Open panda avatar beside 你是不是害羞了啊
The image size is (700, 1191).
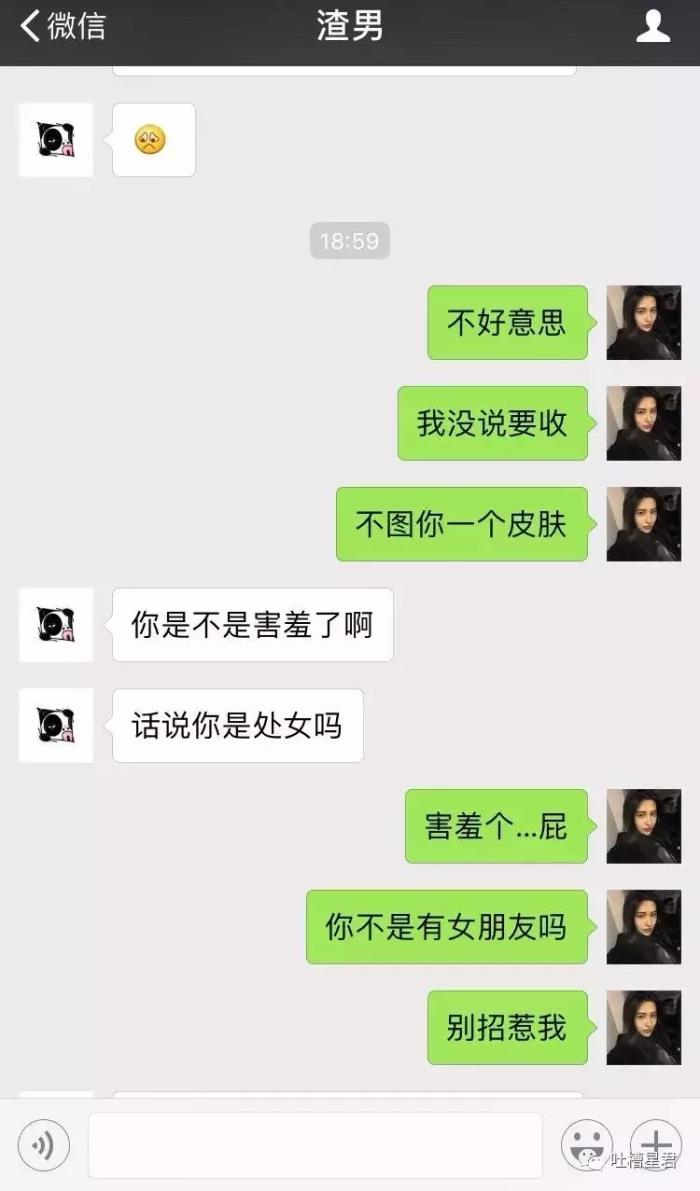pos(56,625)
